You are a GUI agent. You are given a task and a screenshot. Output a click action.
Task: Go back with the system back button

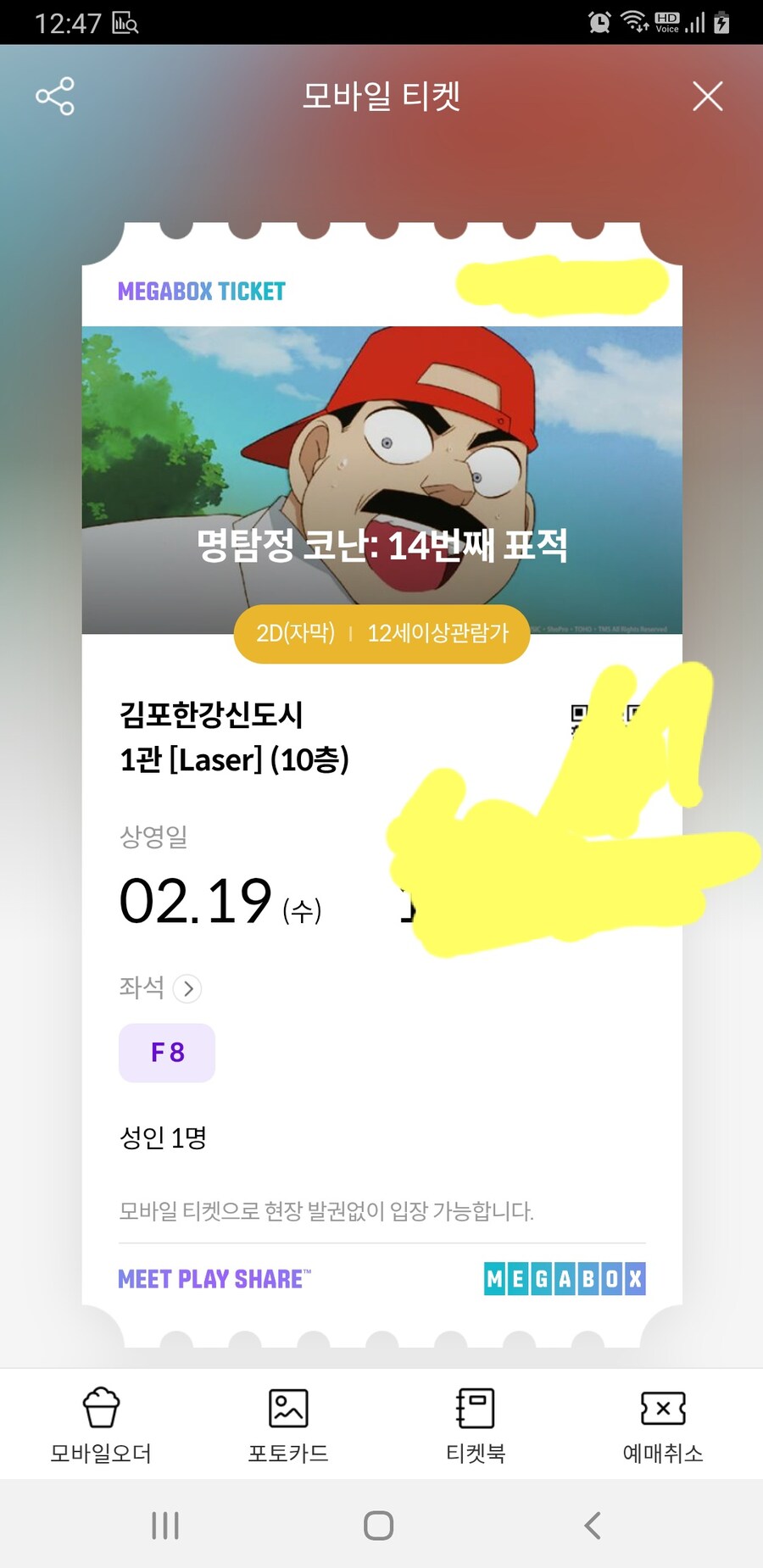click(593, 1526)
